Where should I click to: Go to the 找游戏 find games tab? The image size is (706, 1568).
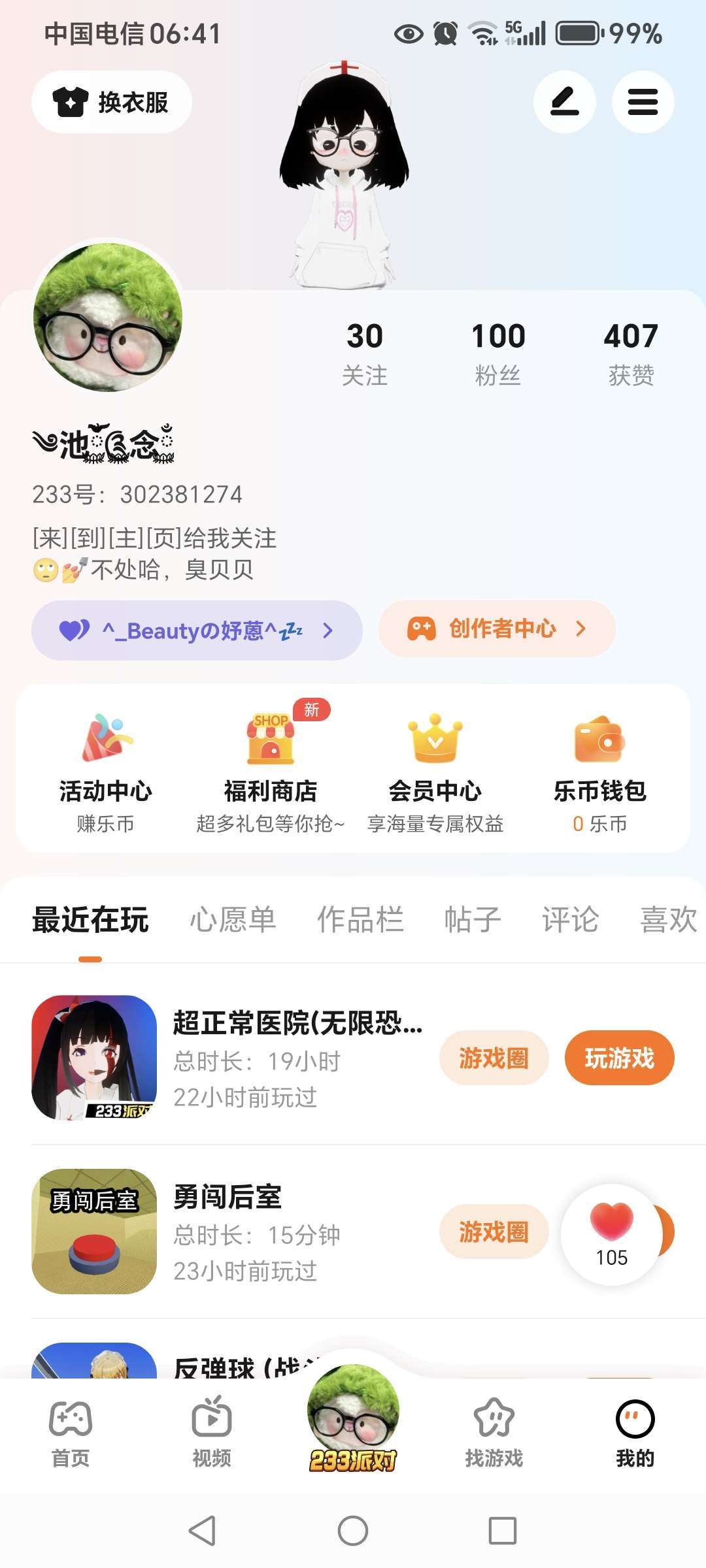coord(494,1431)
